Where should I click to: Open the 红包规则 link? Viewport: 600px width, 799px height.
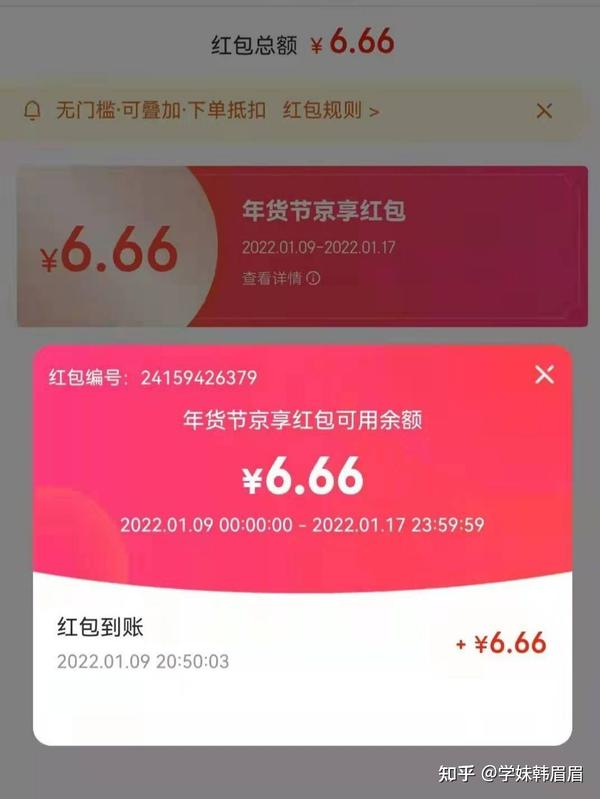click(330, 111)
